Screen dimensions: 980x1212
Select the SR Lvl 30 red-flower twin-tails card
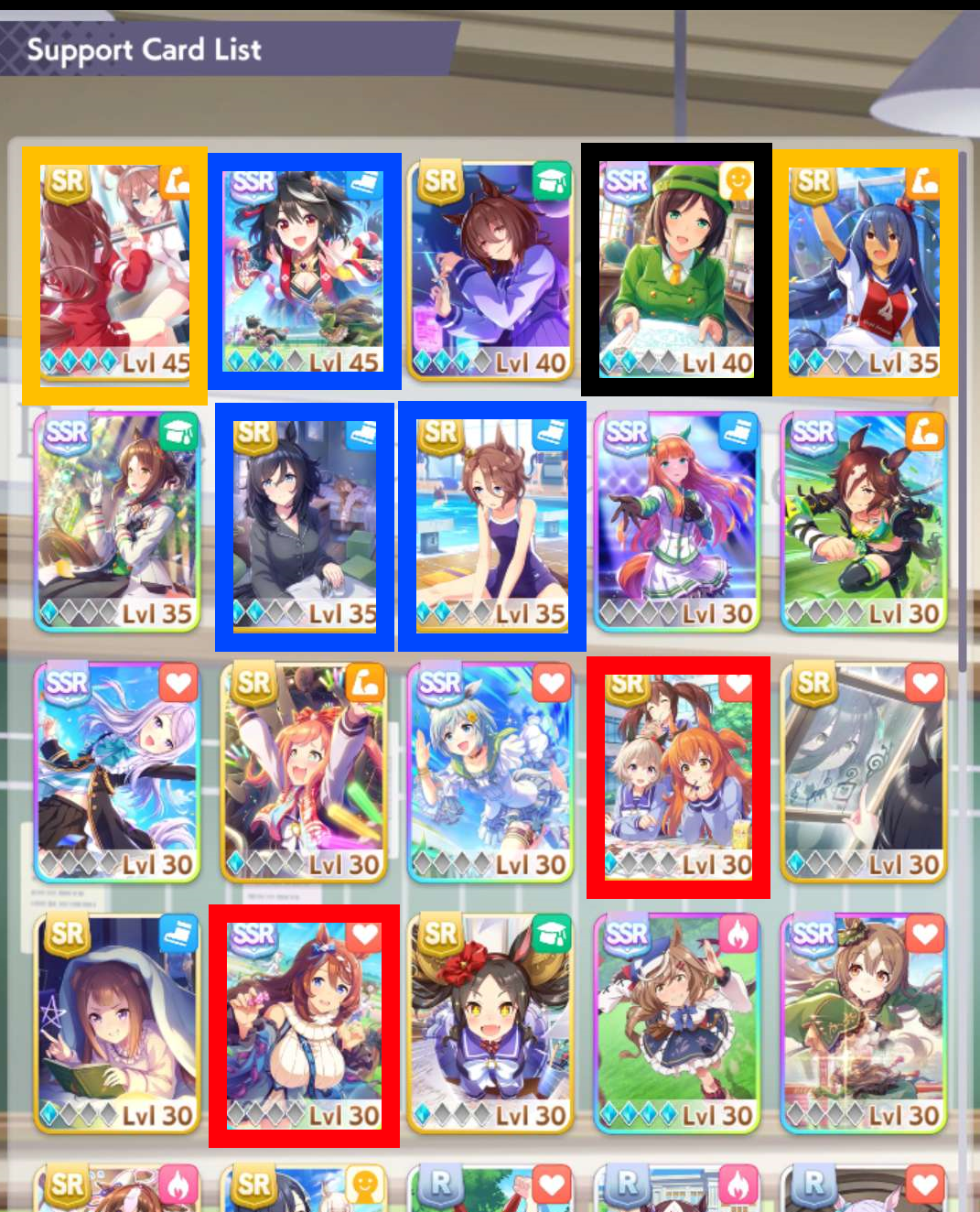pyautogui.click(x=491, y=1024)
